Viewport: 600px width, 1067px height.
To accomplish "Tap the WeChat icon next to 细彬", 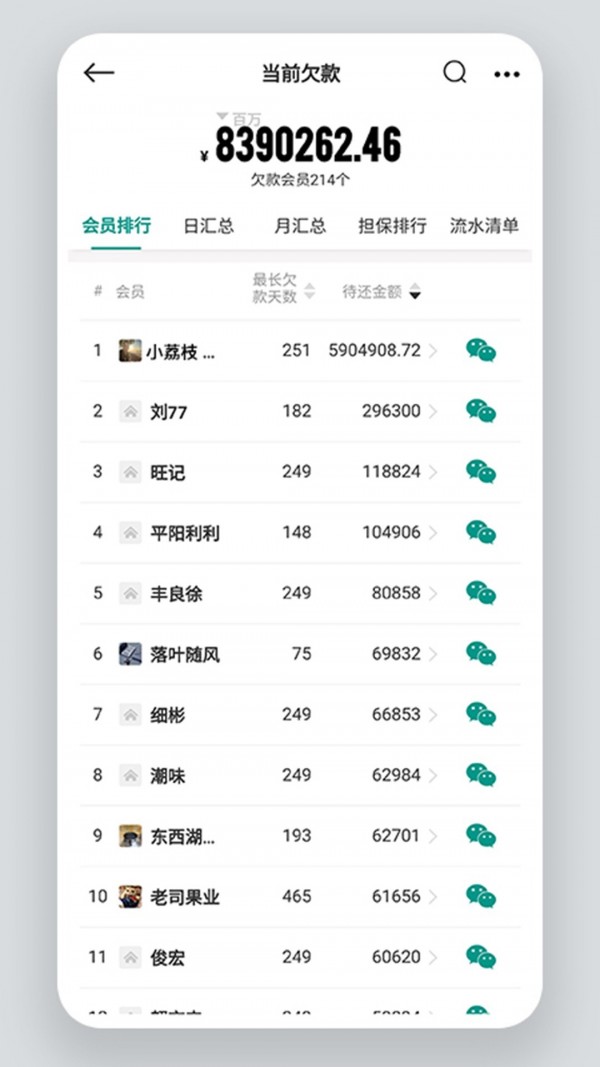I will coord(480,714).
